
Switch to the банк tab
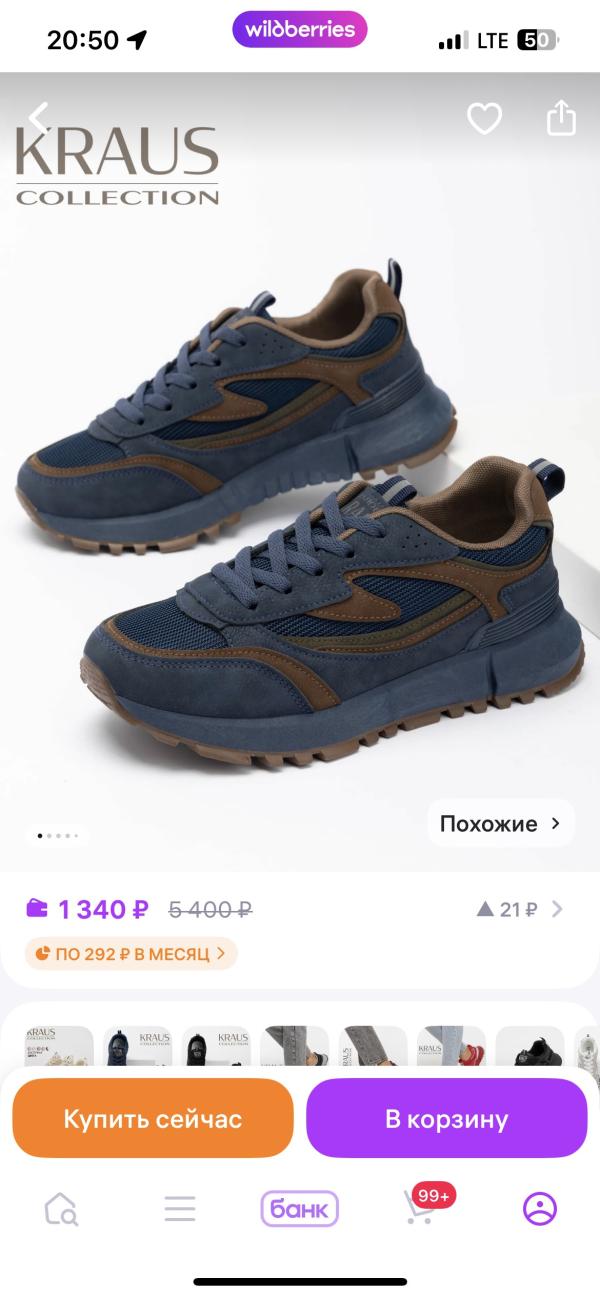tap(300, 1209)
